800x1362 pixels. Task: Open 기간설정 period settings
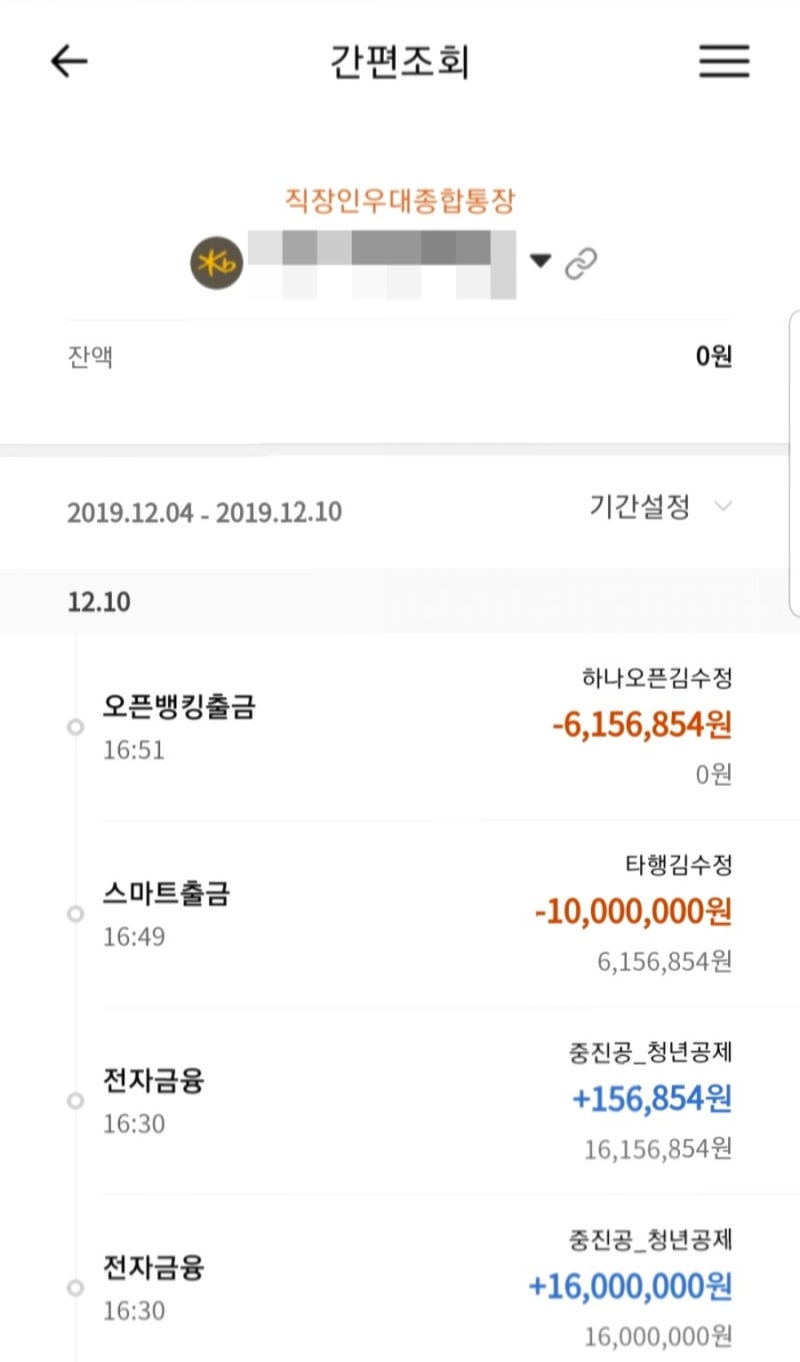coord(660,507)
